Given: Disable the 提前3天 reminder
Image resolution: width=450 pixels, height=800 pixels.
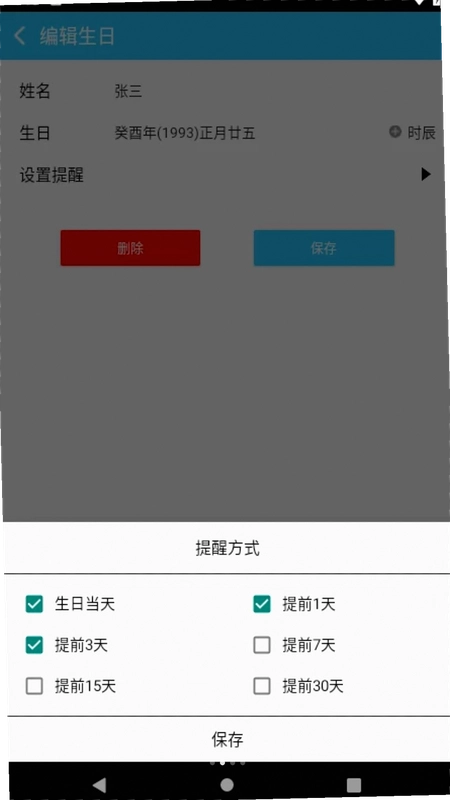Looking at the screenshot, I should coord(34,645).
